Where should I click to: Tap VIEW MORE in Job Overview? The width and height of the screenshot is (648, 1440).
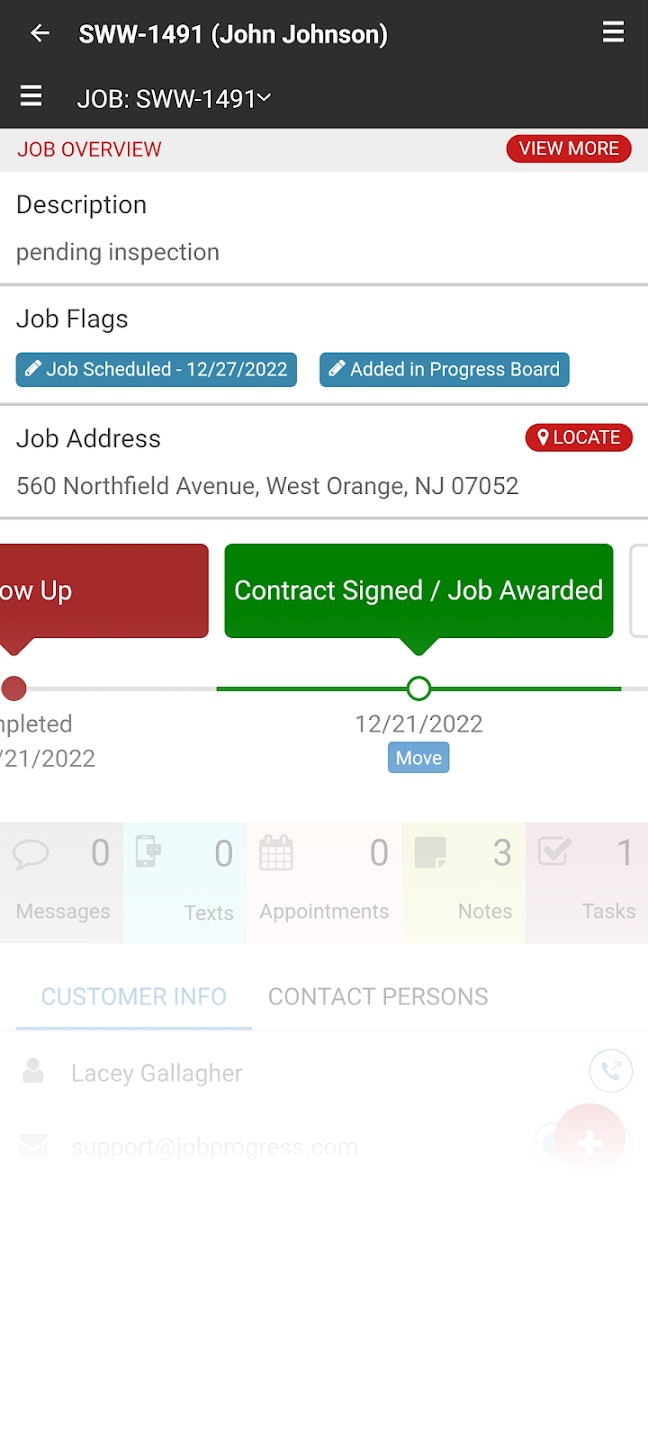(569, 148)
